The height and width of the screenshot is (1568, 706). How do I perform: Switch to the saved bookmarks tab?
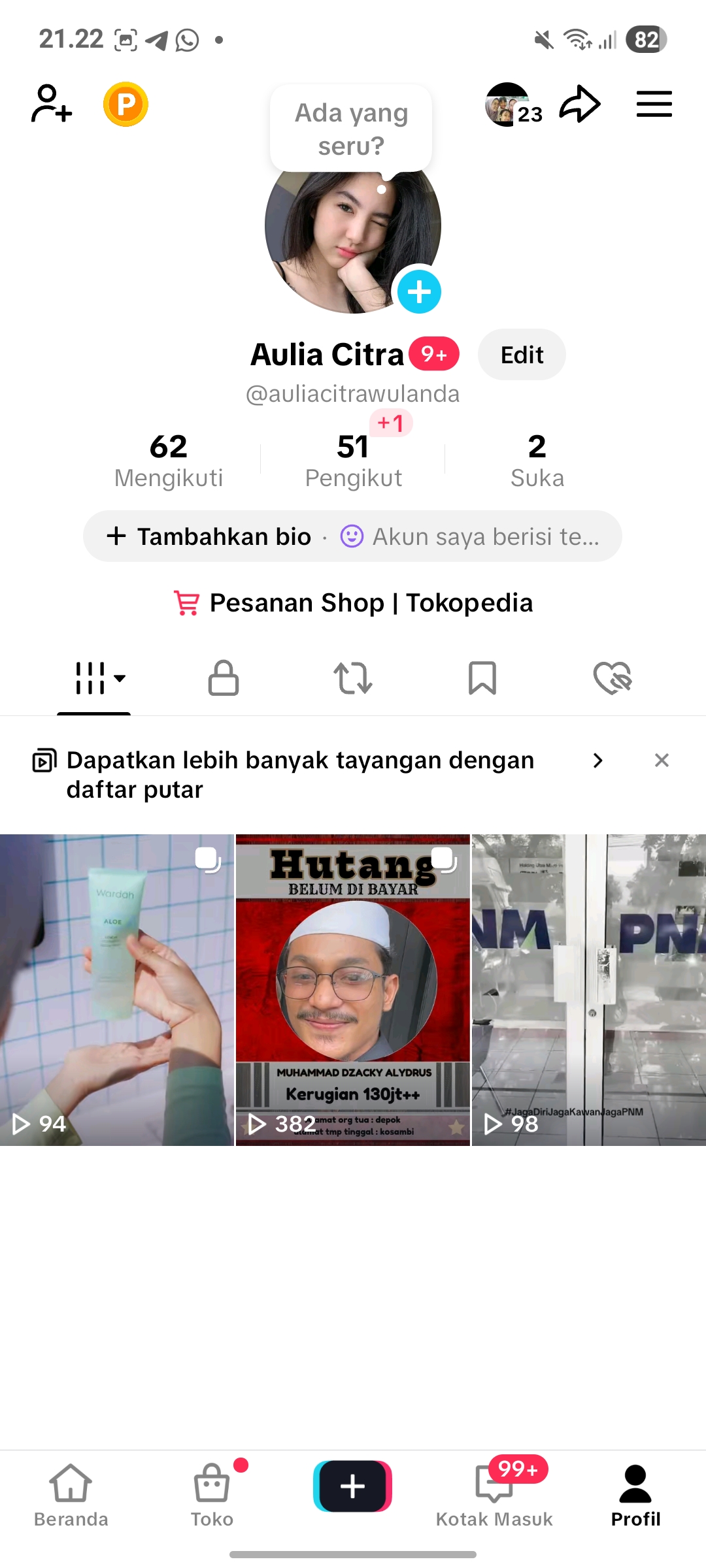[482, 678]
